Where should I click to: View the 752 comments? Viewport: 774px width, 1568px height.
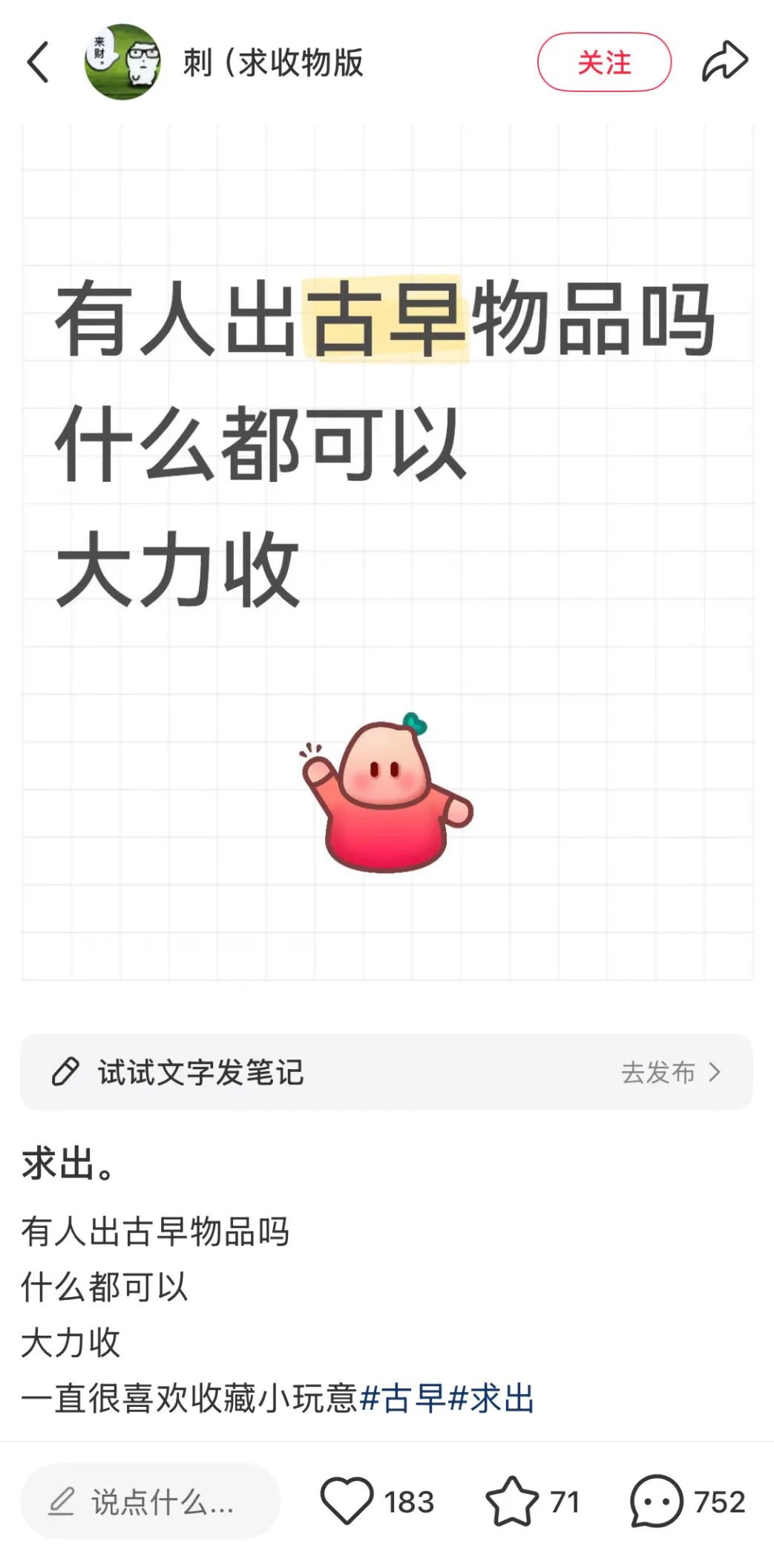(657, 1501)
